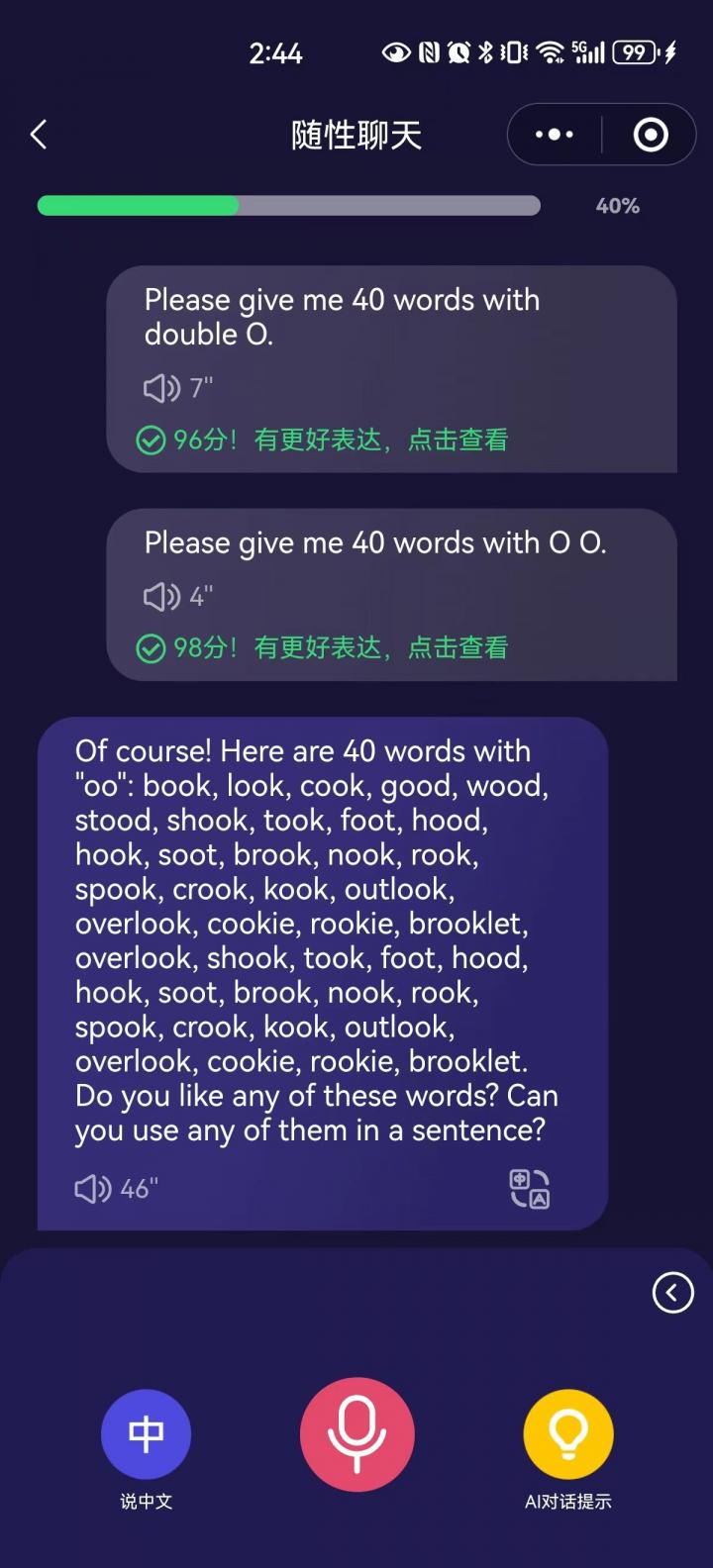Start recording with the microphone button

pyautogui.click(x=357, y=1433)
